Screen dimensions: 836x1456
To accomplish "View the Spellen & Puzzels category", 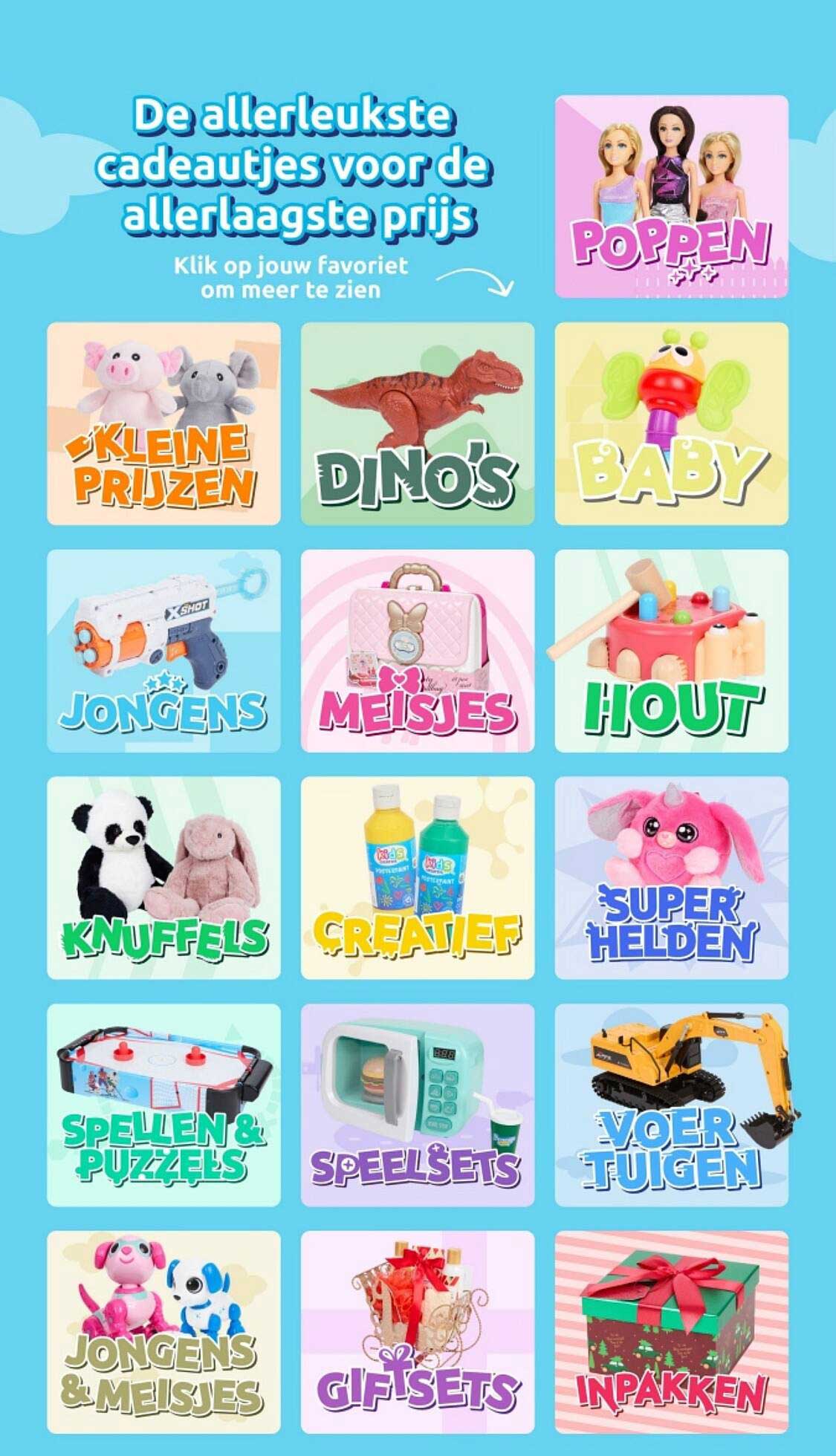I will coord(163,1105).
